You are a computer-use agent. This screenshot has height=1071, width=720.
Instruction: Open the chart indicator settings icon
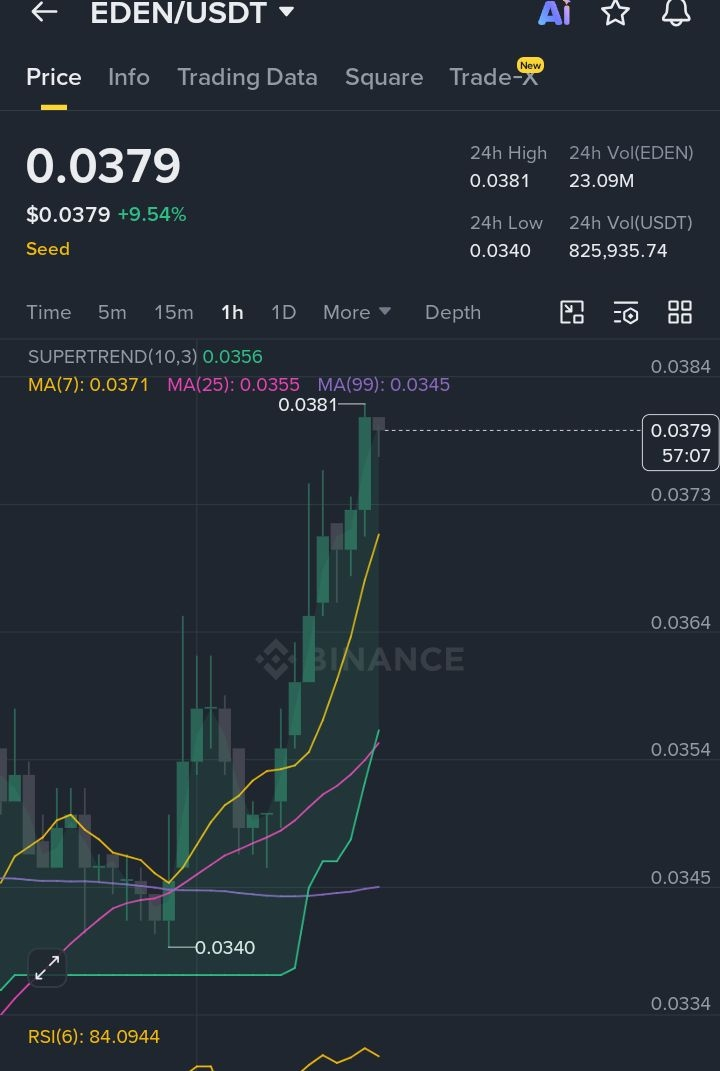pos(626,312)
